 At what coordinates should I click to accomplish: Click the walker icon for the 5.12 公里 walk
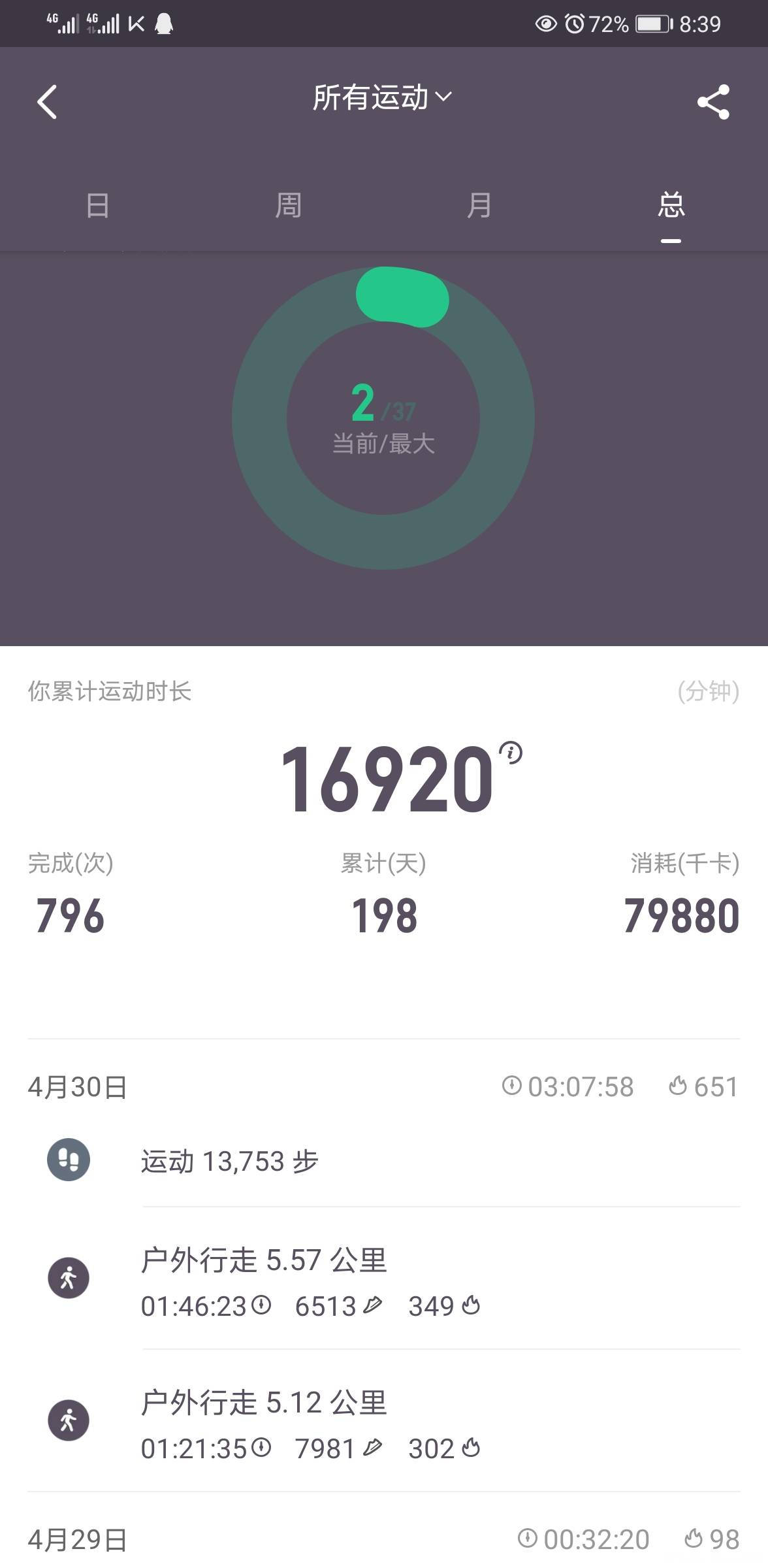(69, 1418)
